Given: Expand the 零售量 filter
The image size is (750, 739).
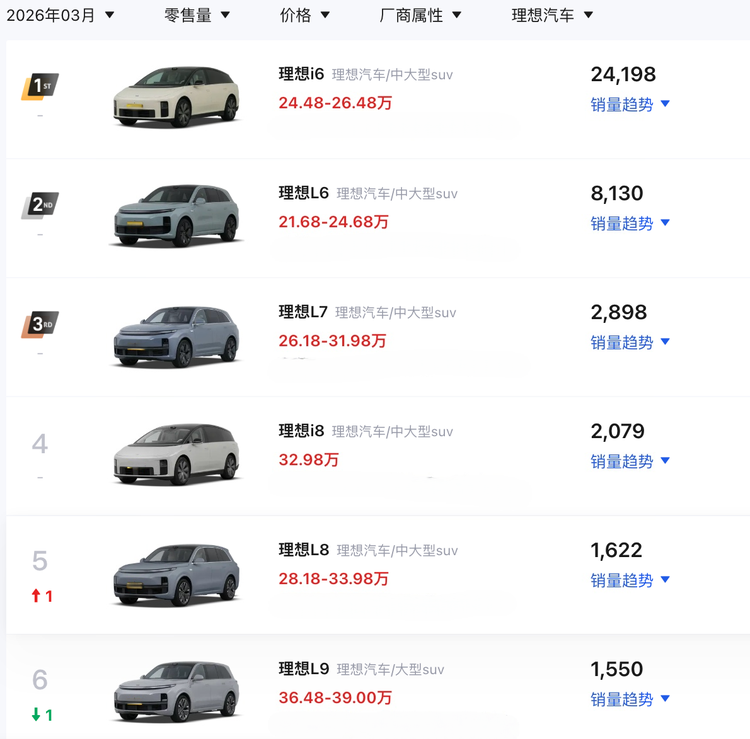Looking at the screenshot, I should tap(197, 15).
